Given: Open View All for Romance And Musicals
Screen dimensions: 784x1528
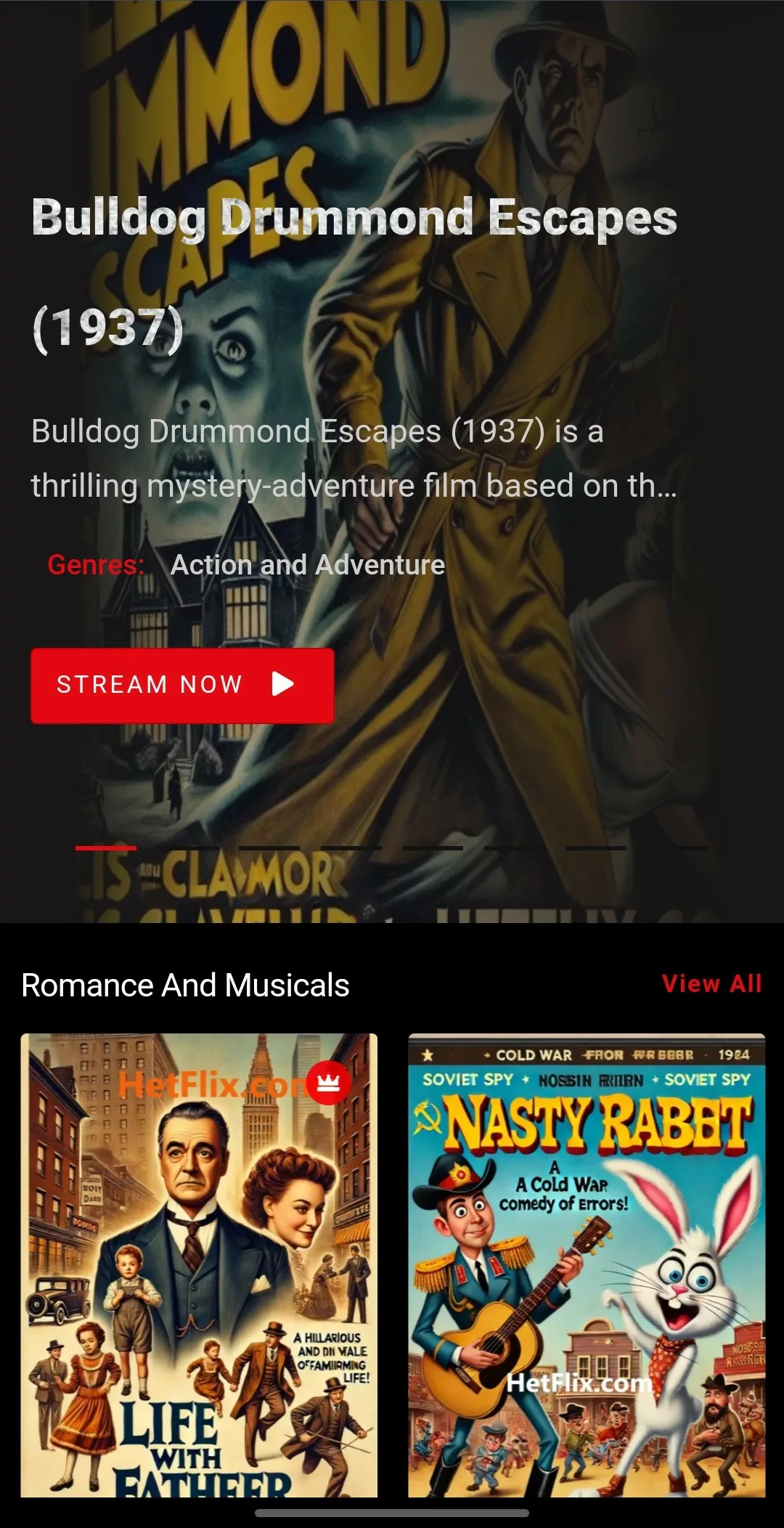Looking at the screenshot, I should tap(711, 984).
